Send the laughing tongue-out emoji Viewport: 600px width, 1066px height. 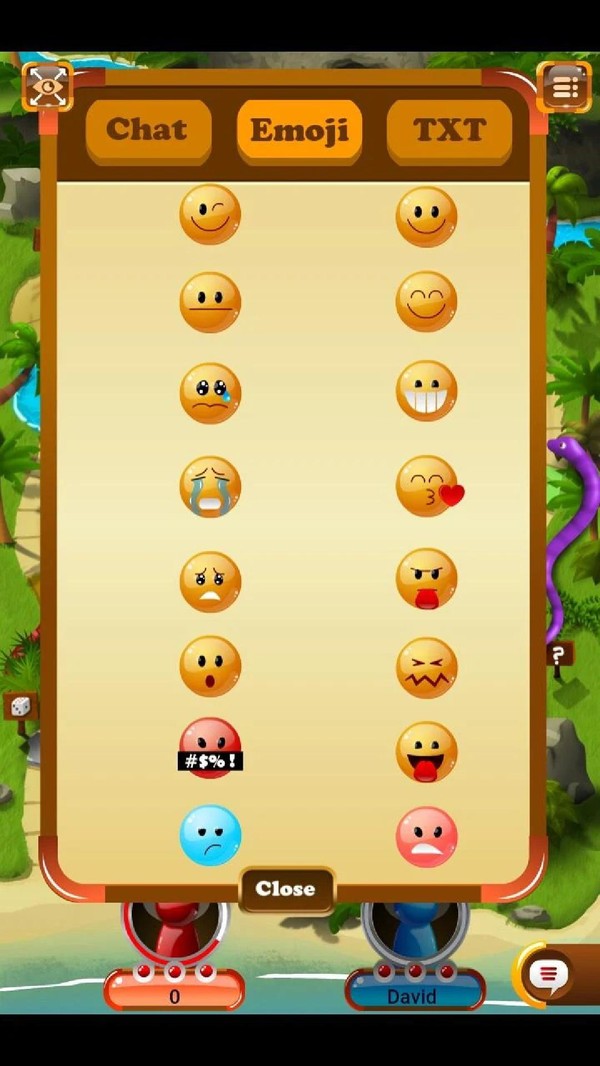coord(427,752)
